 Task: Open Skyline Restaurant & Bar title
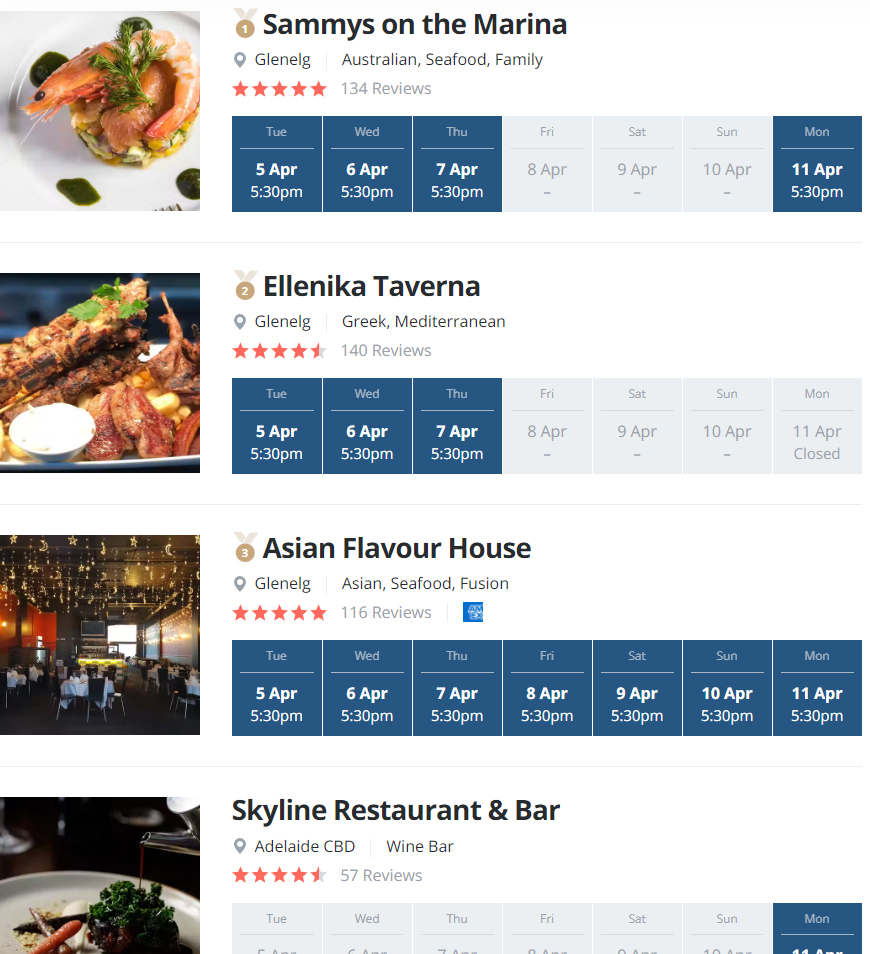click(x=396, y=810)
